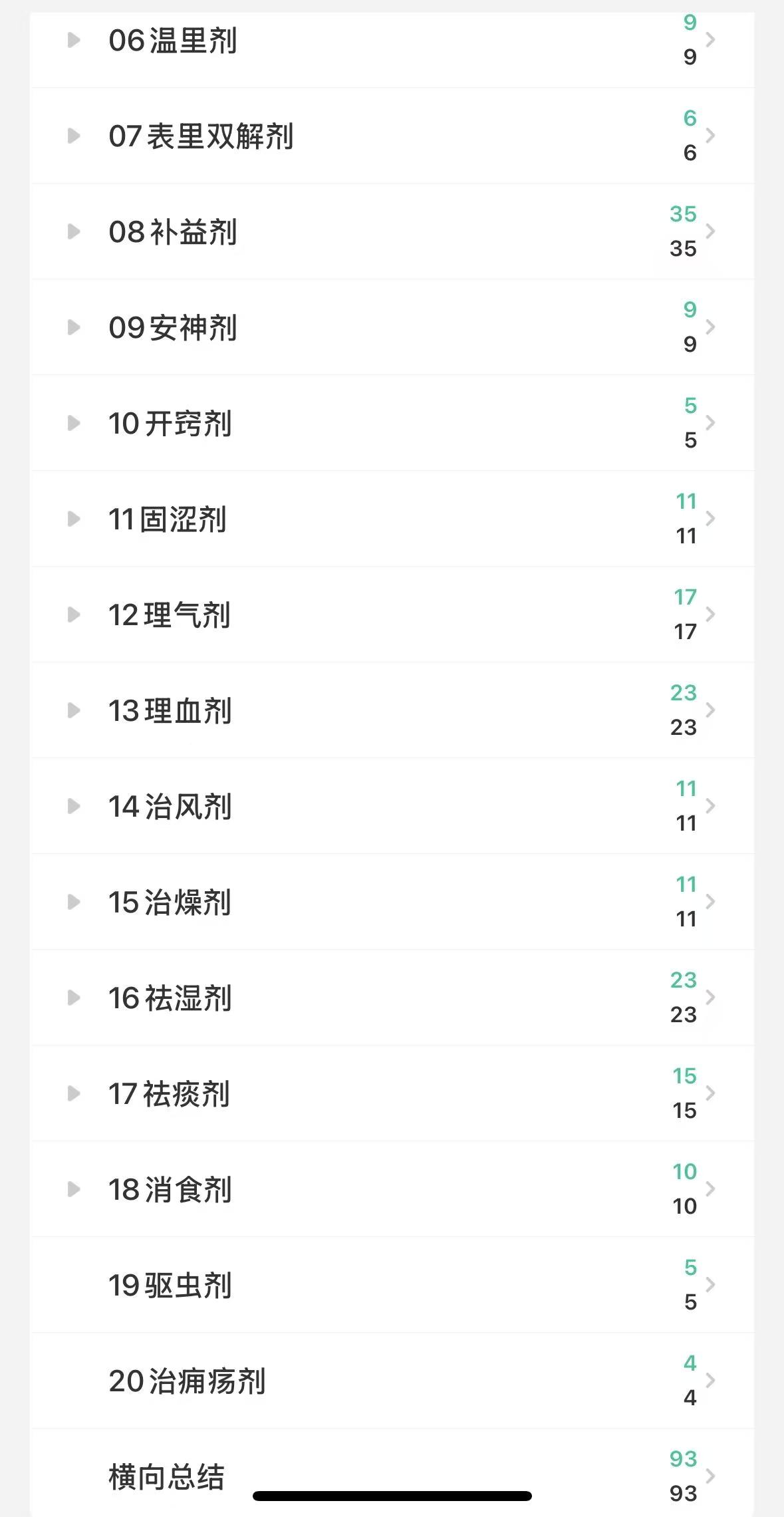This screenshot has width=784, height=1517.
Task: Open the 15治燥剂 row
Action: click(x=392, y=902)
